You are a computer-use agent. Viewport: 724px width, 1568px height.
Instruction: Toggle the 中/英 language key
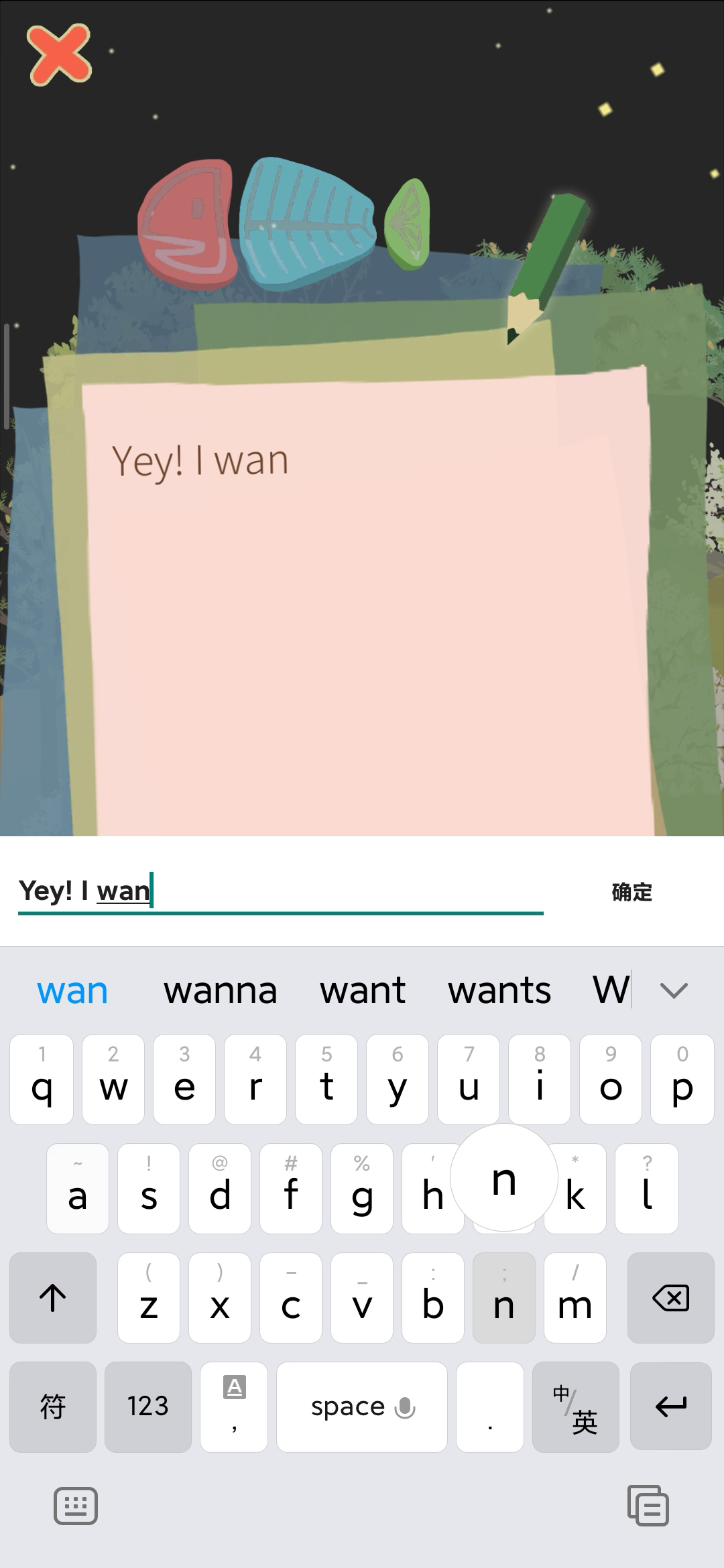tap(575, 1407)
